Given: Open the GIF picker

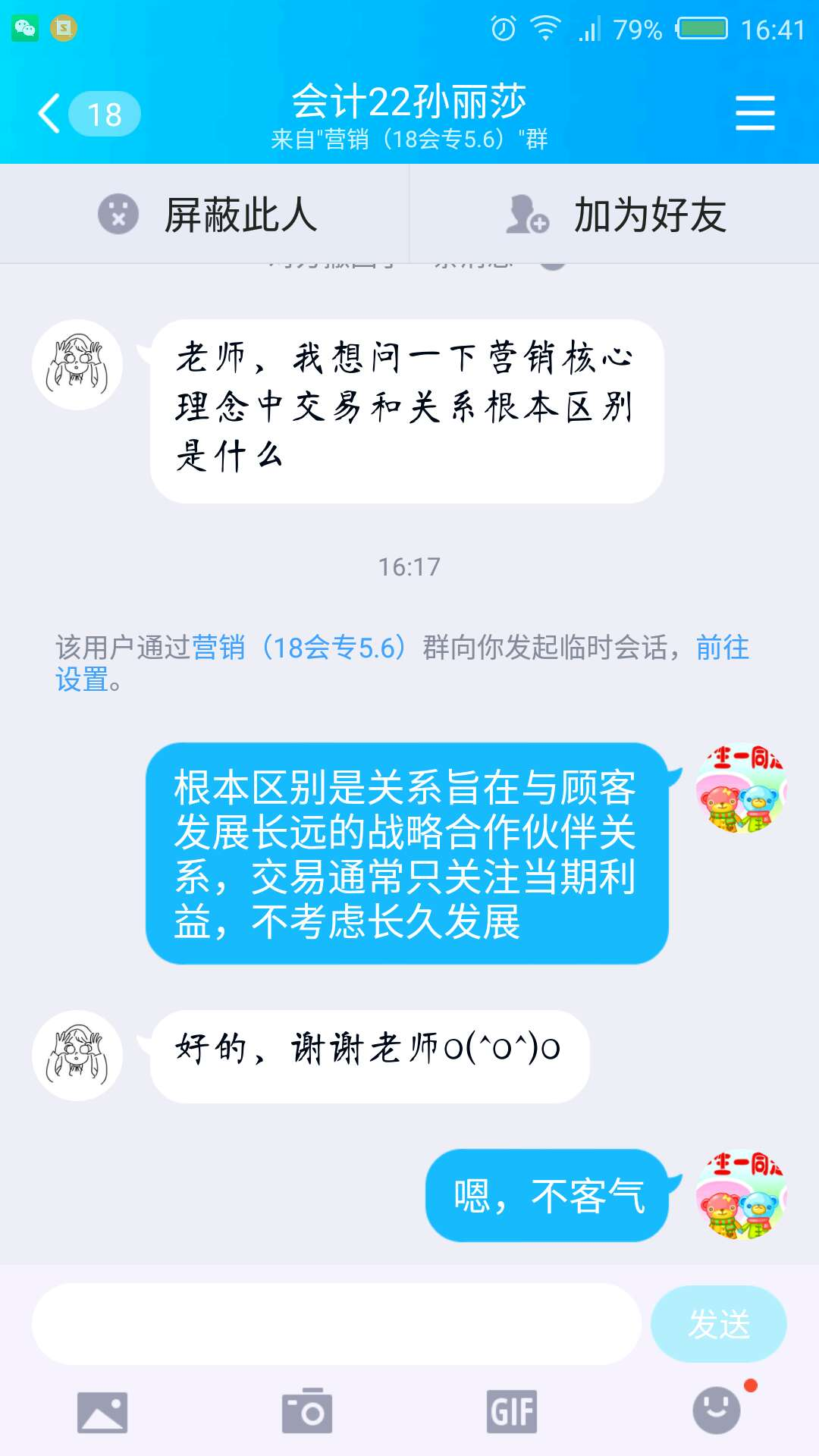Looking at the screenshot, I should (x=512, y=1412).
